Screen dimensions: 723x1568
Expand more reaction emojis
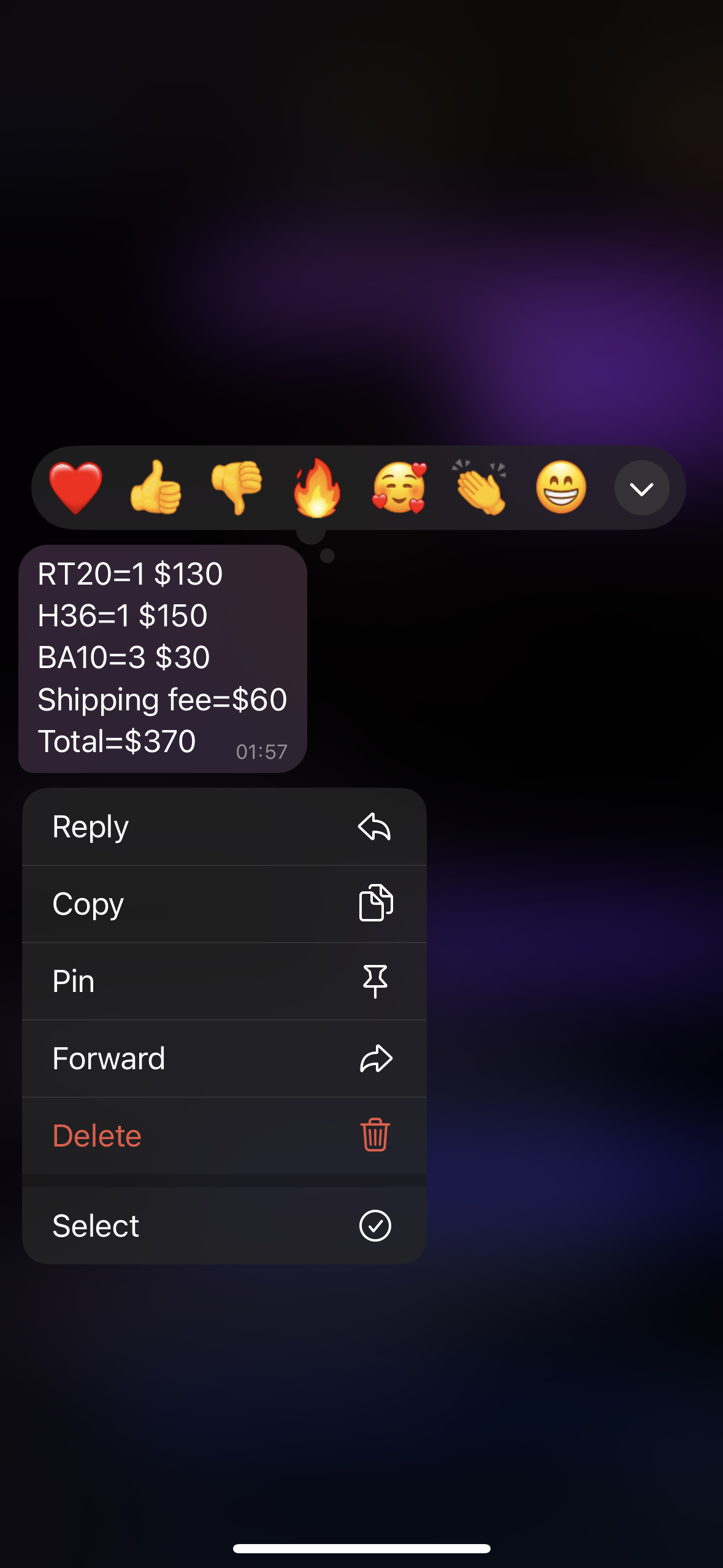(x=641, y=488)
